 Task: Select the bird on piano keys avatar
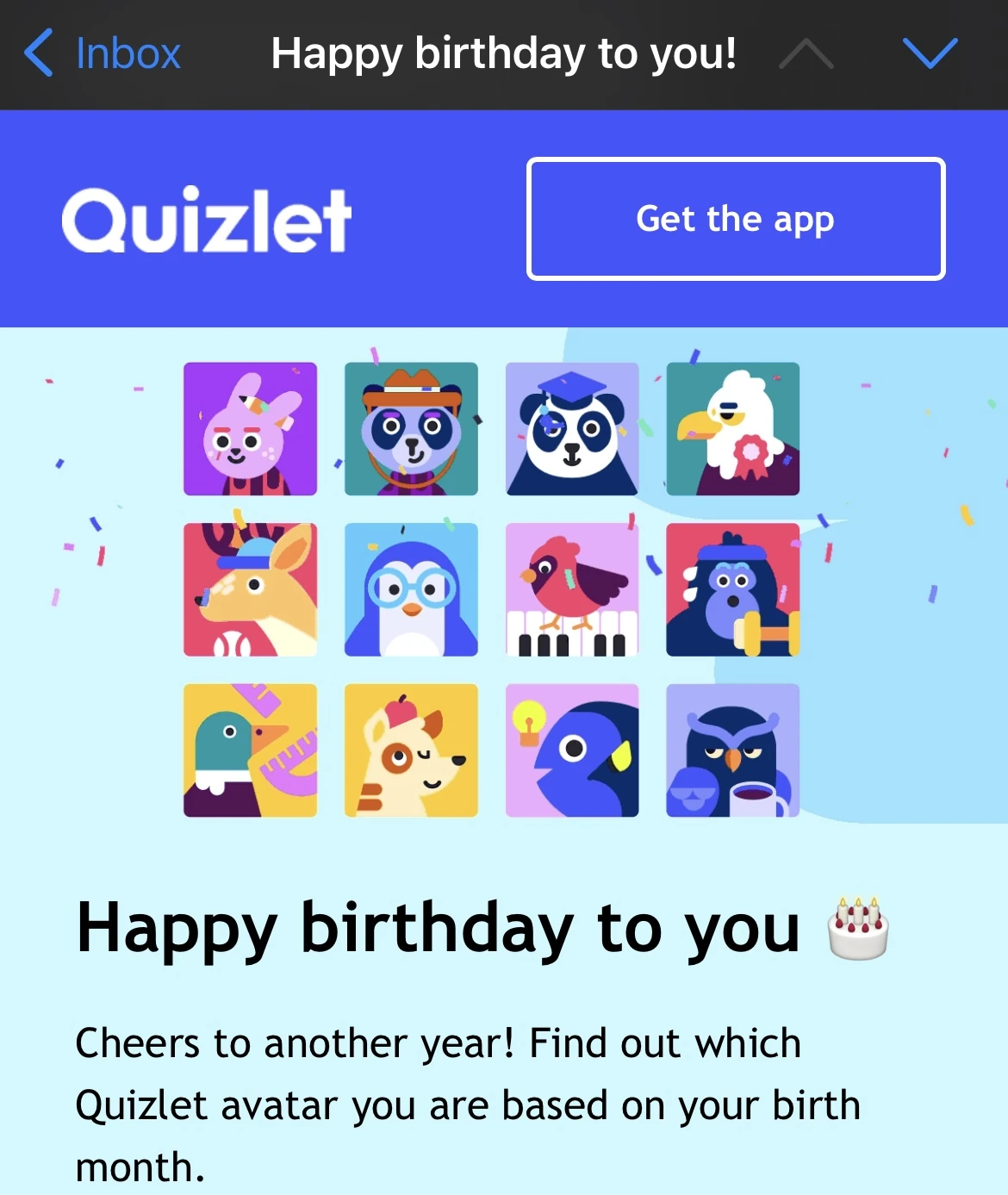tap(572, 589)
